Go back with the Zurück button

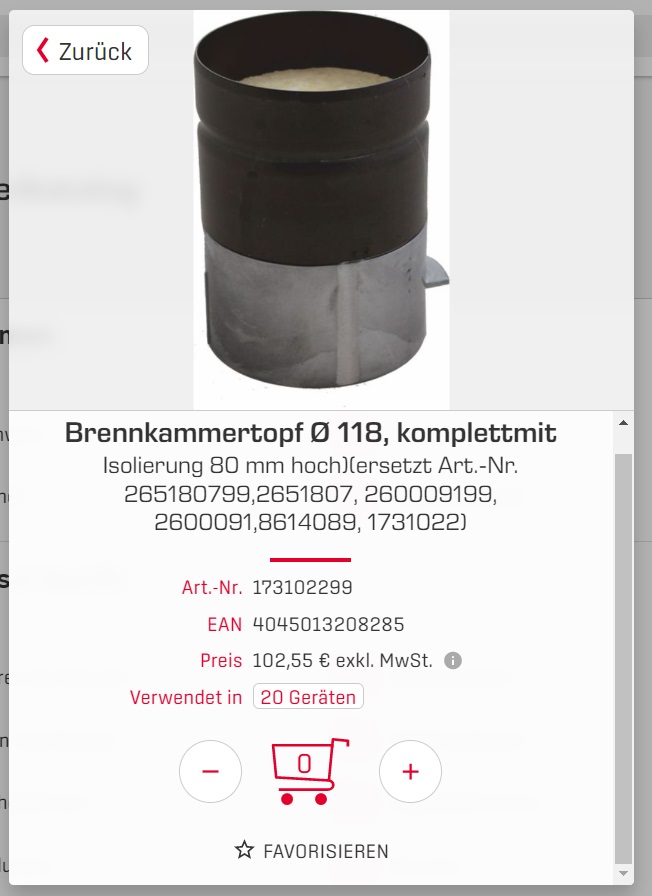pyautogui.click(x=85, y=50)
